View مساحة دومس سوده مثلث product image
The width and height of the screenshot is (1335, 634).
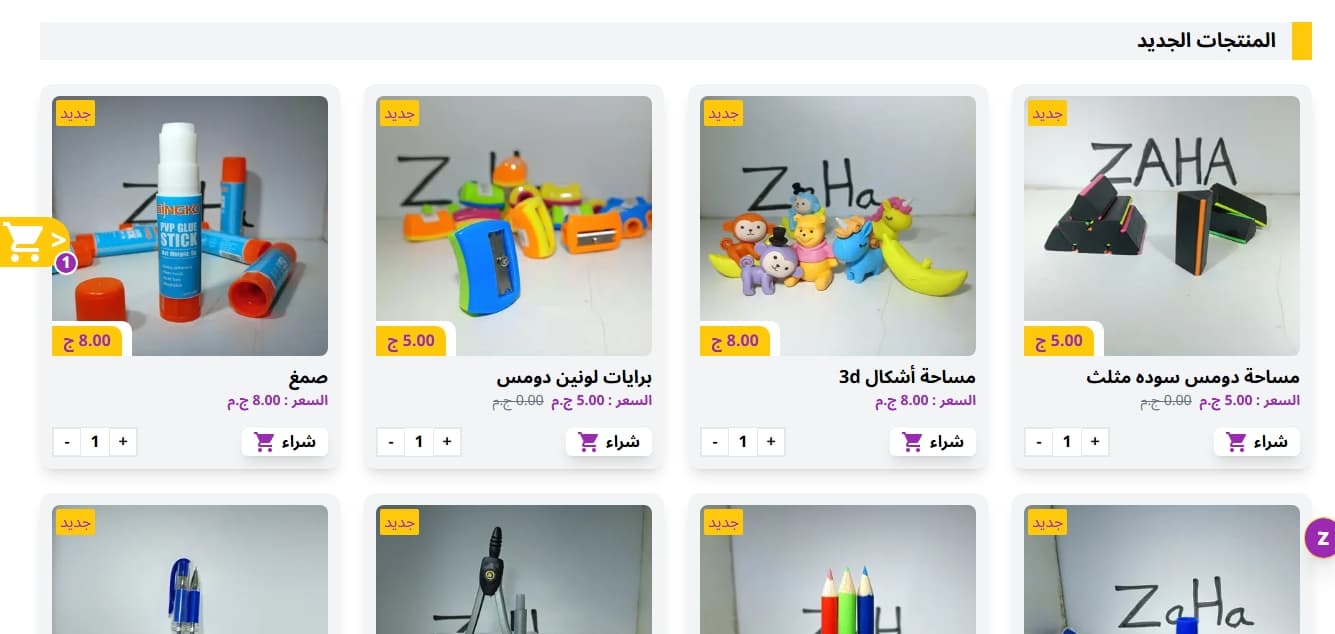click(1162, 225)
